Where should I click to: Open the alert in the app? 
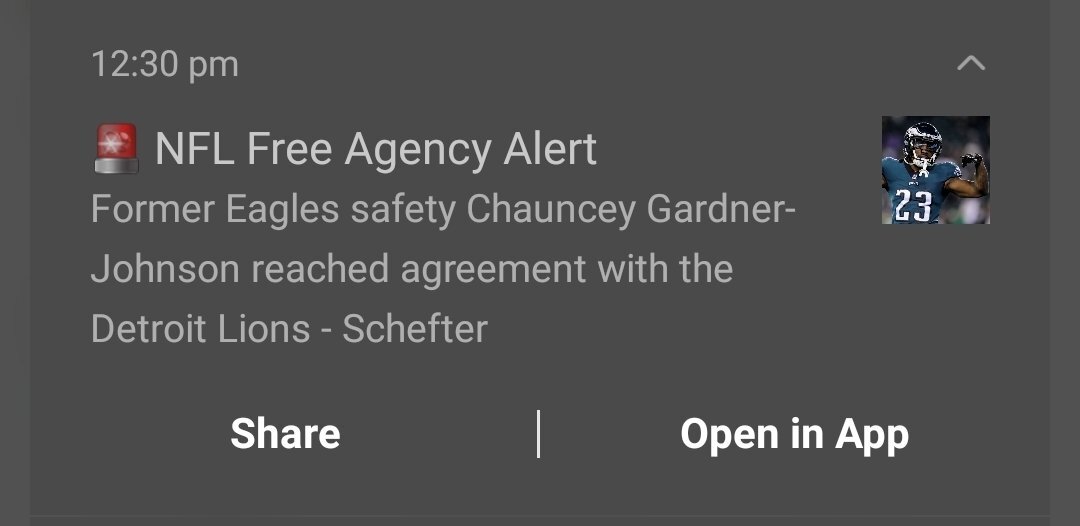tap(794, 434)
